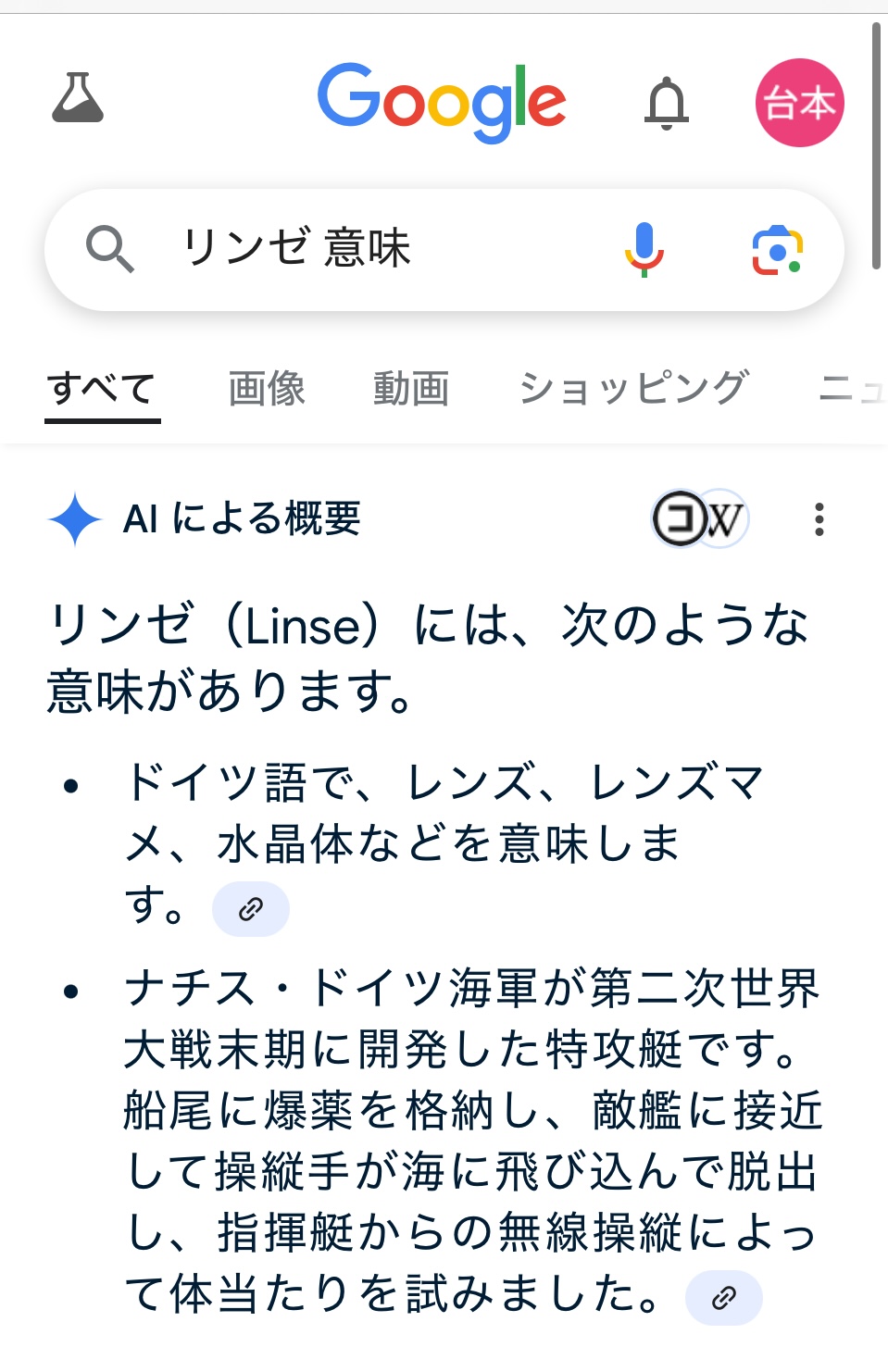This screenshot has height=1372, width=888.
Task: Open source link after the lens meaning
Action: [251, 909]
